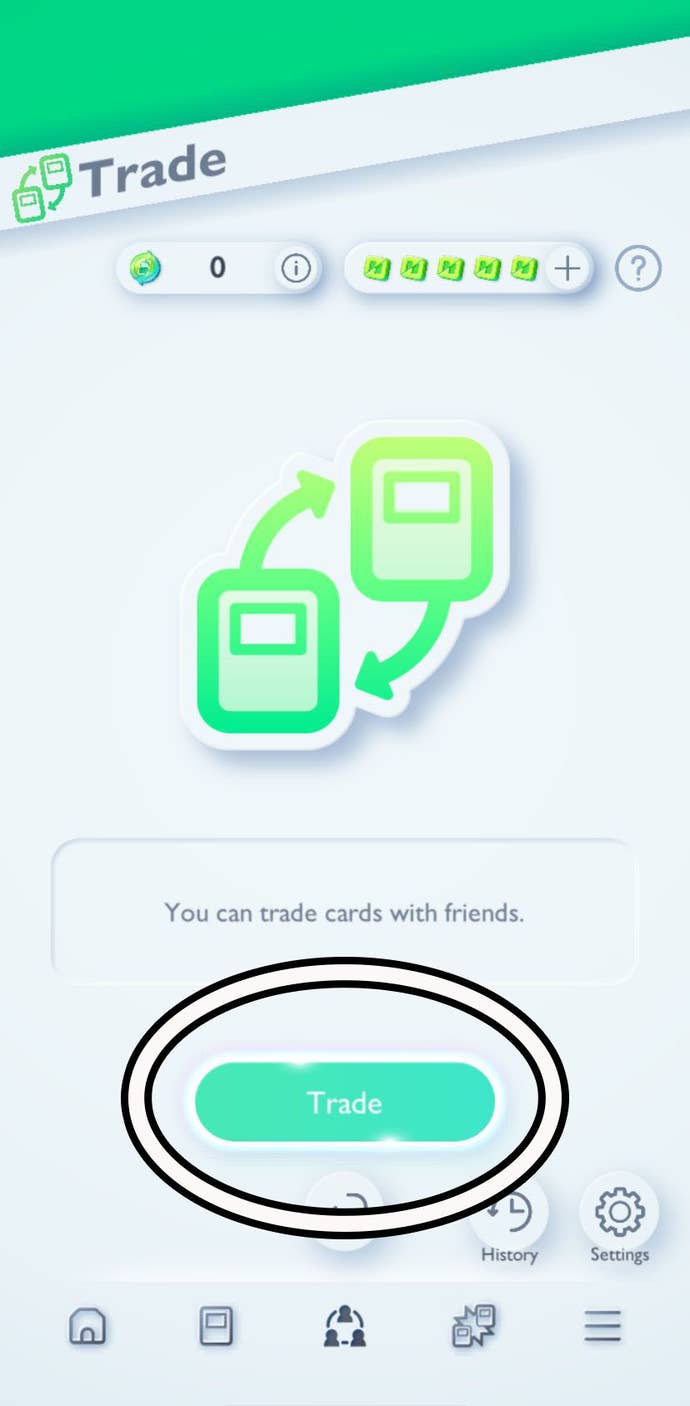This screenshot has height=1406, width=690.
Task: Add more trade stamina with plus
Action: click(567, 269)
